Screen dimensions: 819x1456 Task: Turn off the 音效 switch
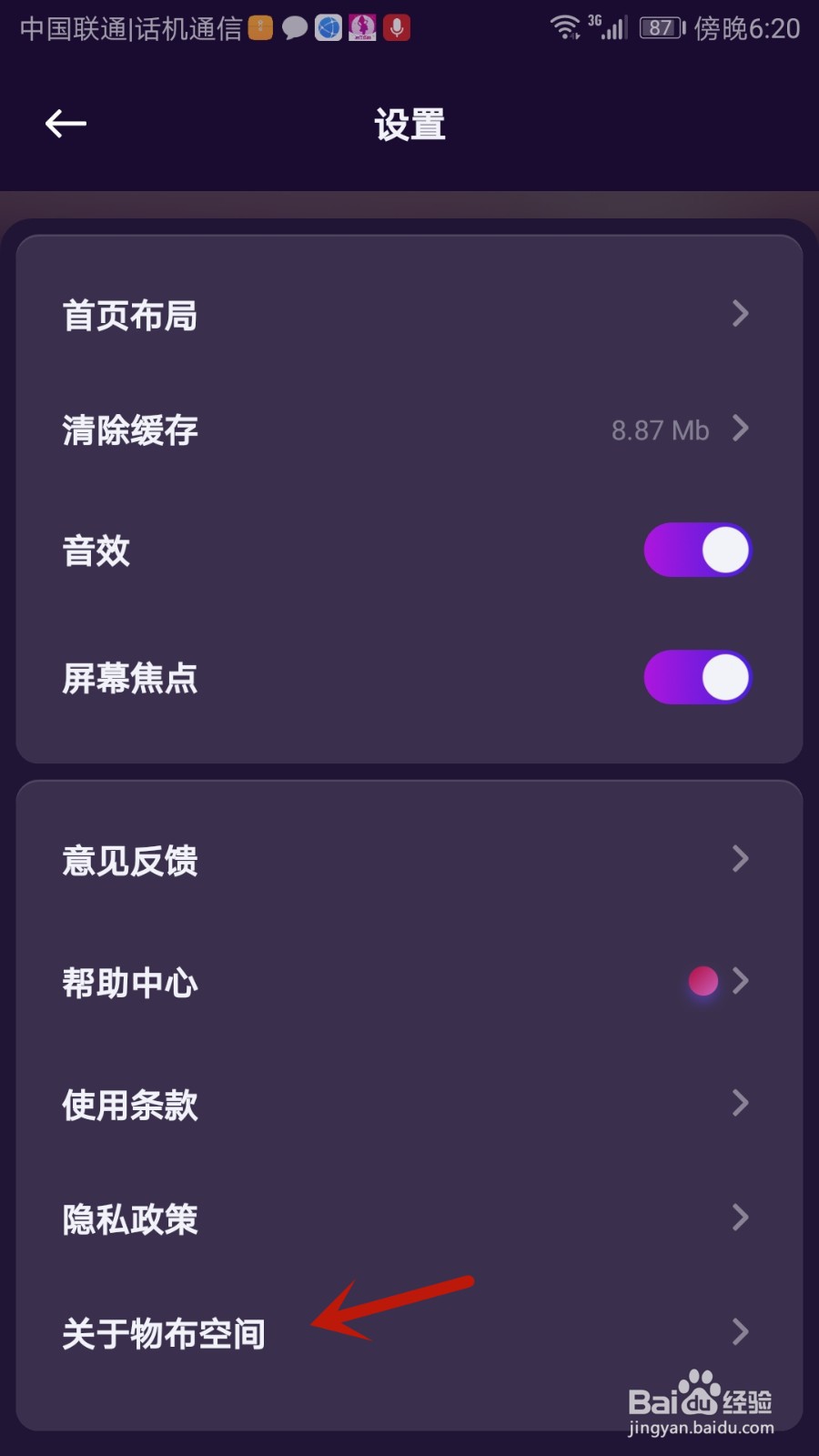click(698, 550)
